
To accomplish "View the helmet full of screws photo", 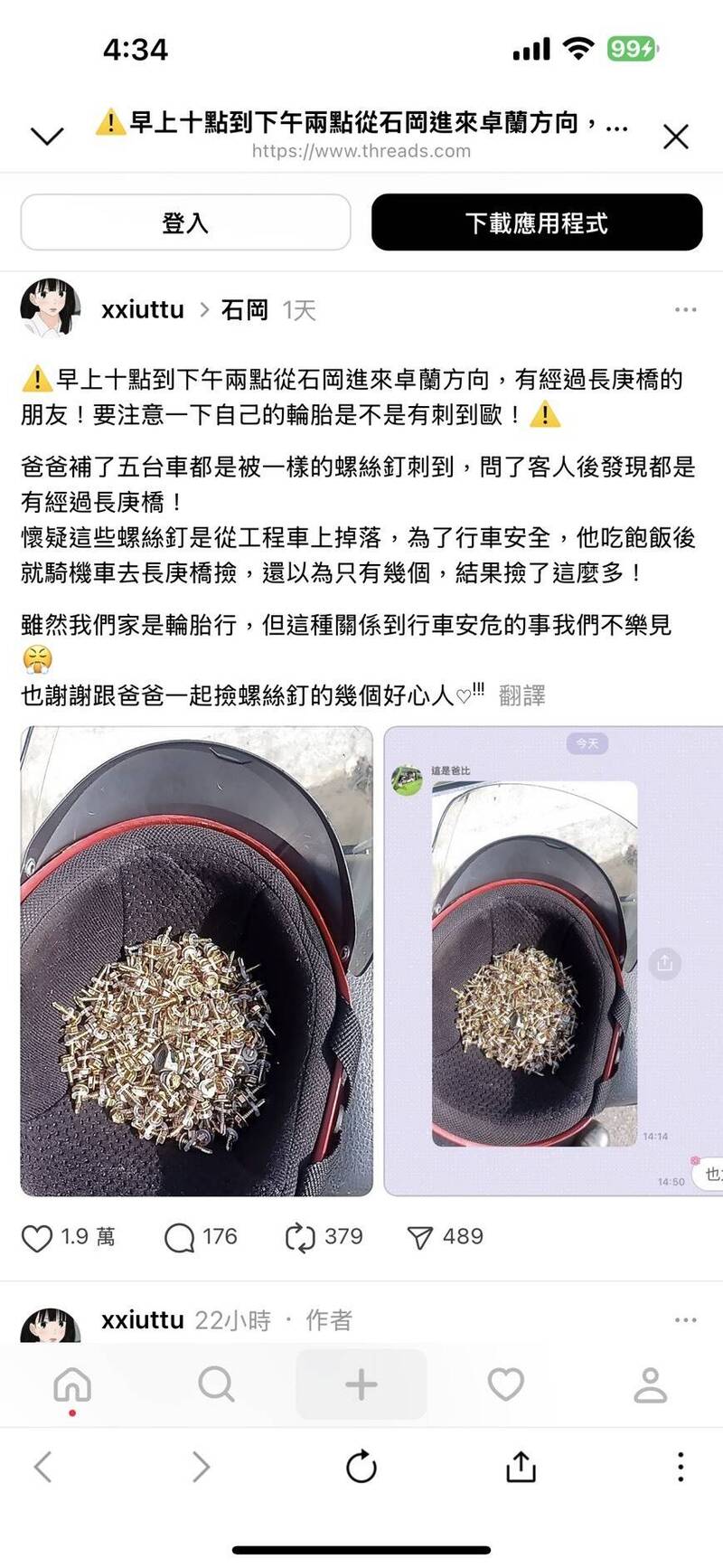I will tap(196, 961).
